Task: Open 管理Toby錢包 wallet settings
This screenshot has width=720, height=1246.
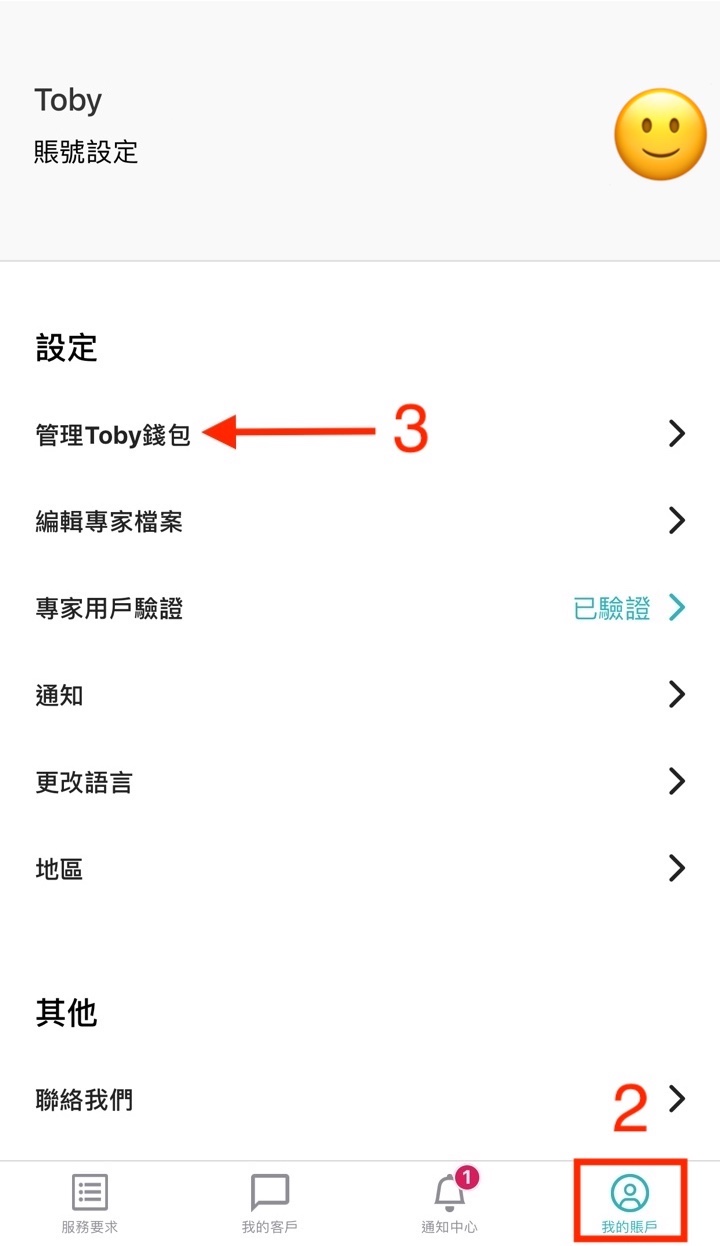Action: coord(113,435)
